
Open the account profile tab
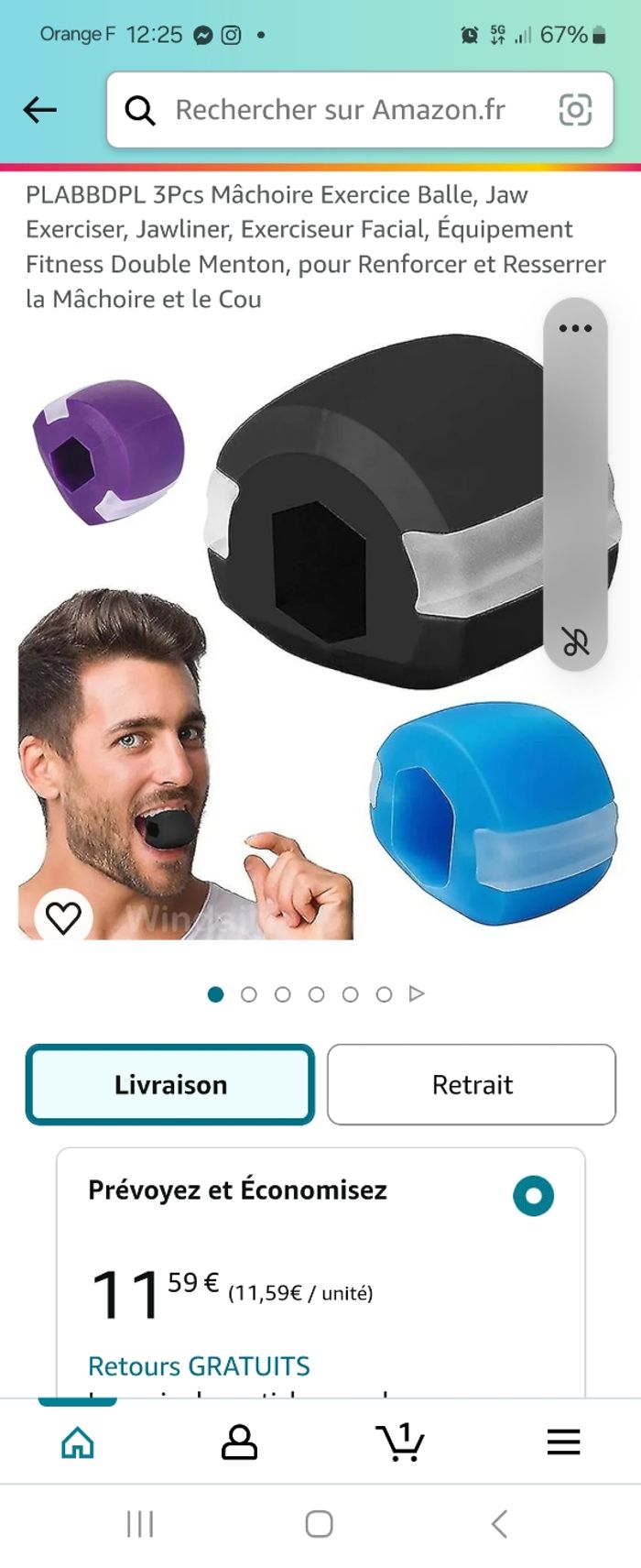coord(239,1442)
